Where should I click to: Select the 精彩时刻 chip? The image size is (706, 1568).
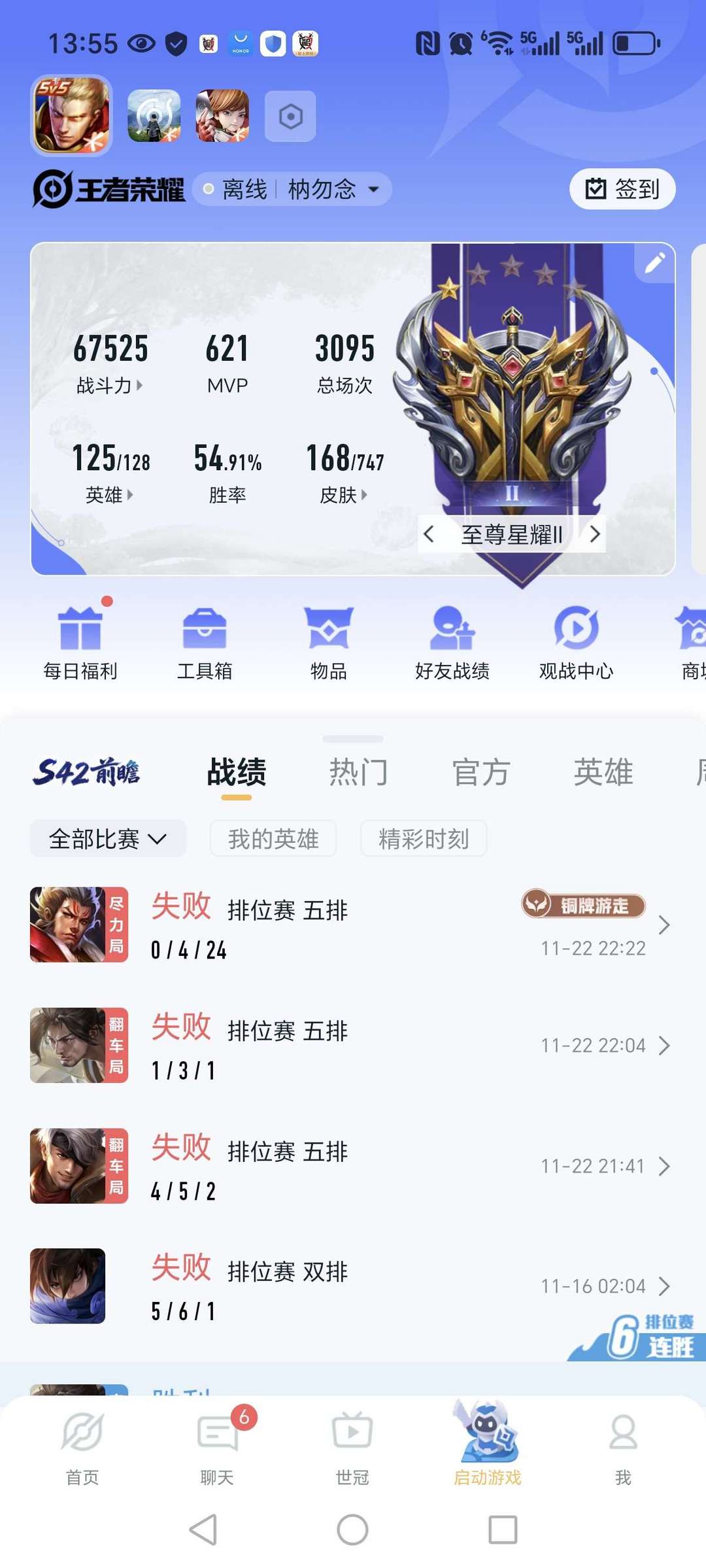click(x=424, y=838)
